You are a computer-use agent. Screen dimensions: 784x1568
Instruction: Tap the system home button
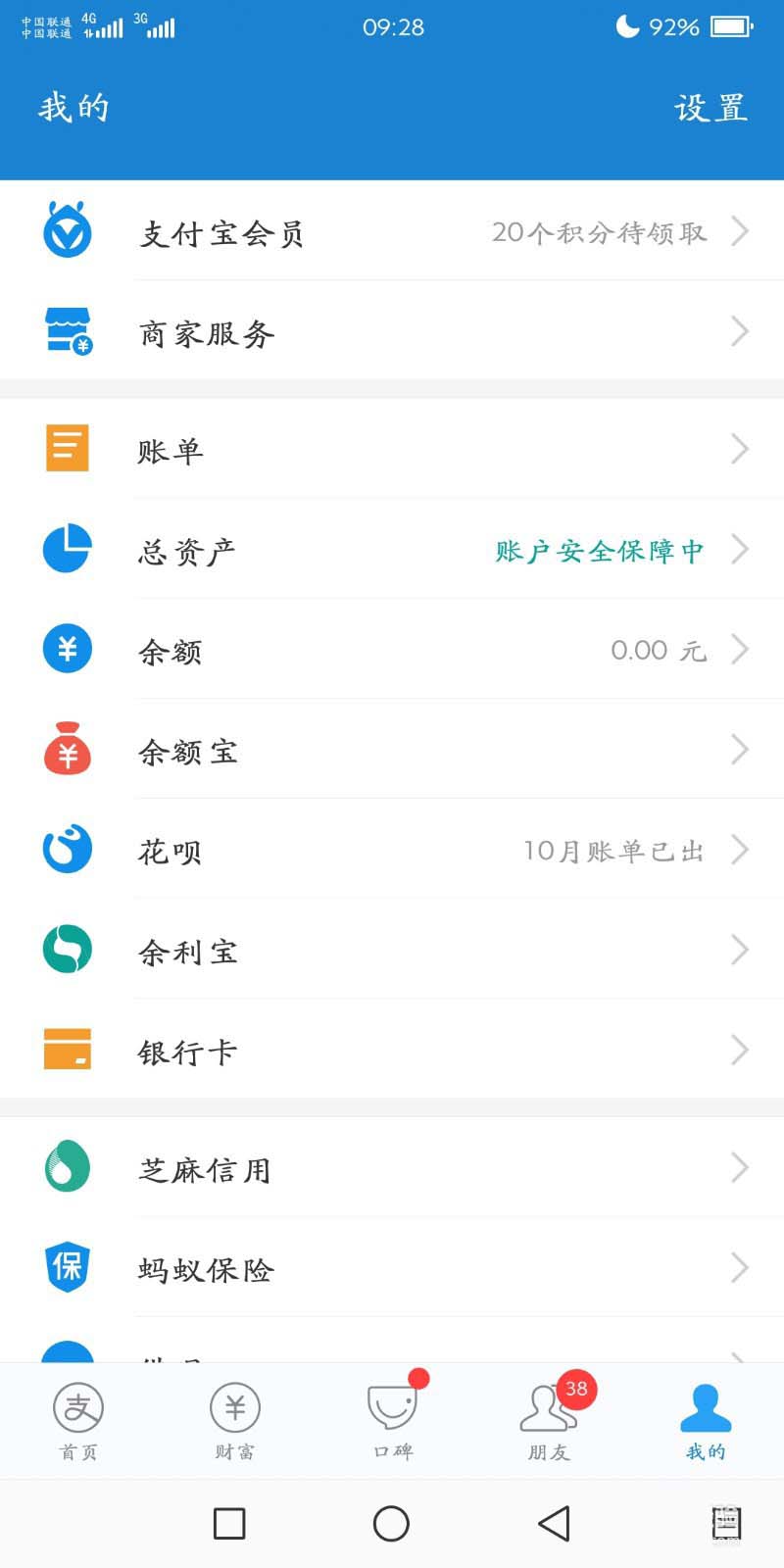tap(391, 1524)
